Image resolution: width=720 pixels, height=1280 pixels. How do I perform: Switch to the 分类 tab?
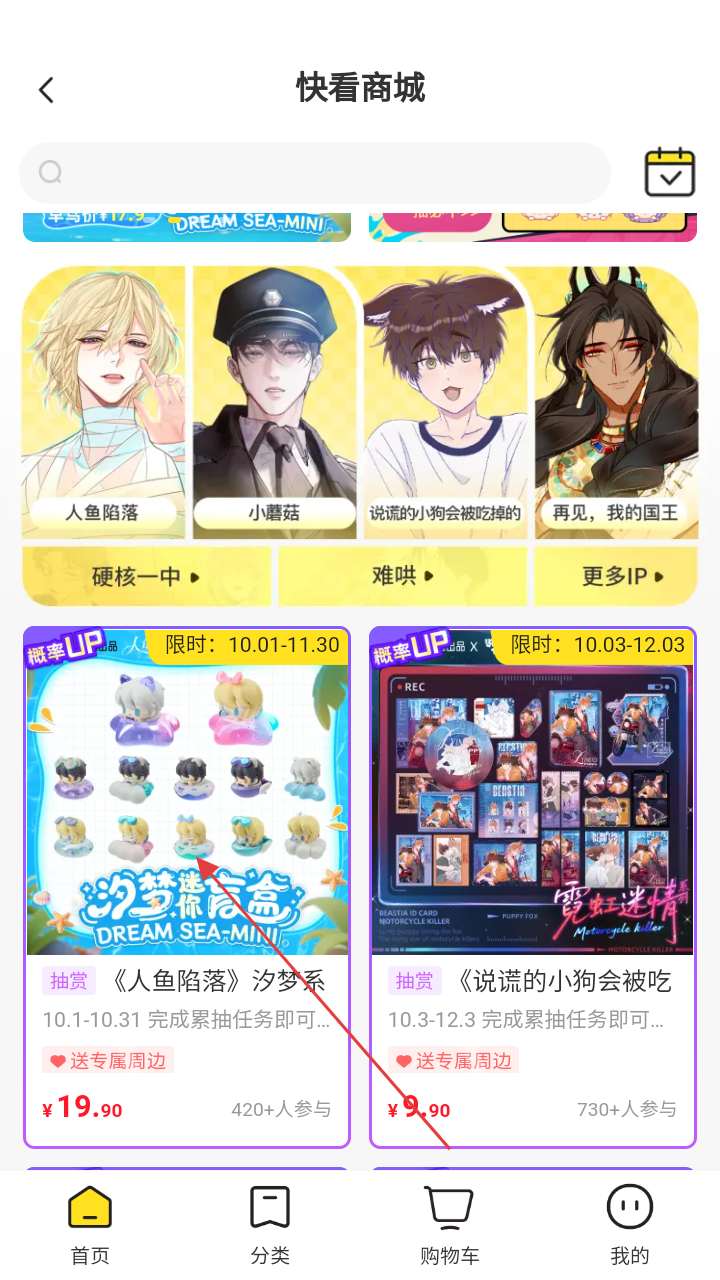[x=270, y=1225]
